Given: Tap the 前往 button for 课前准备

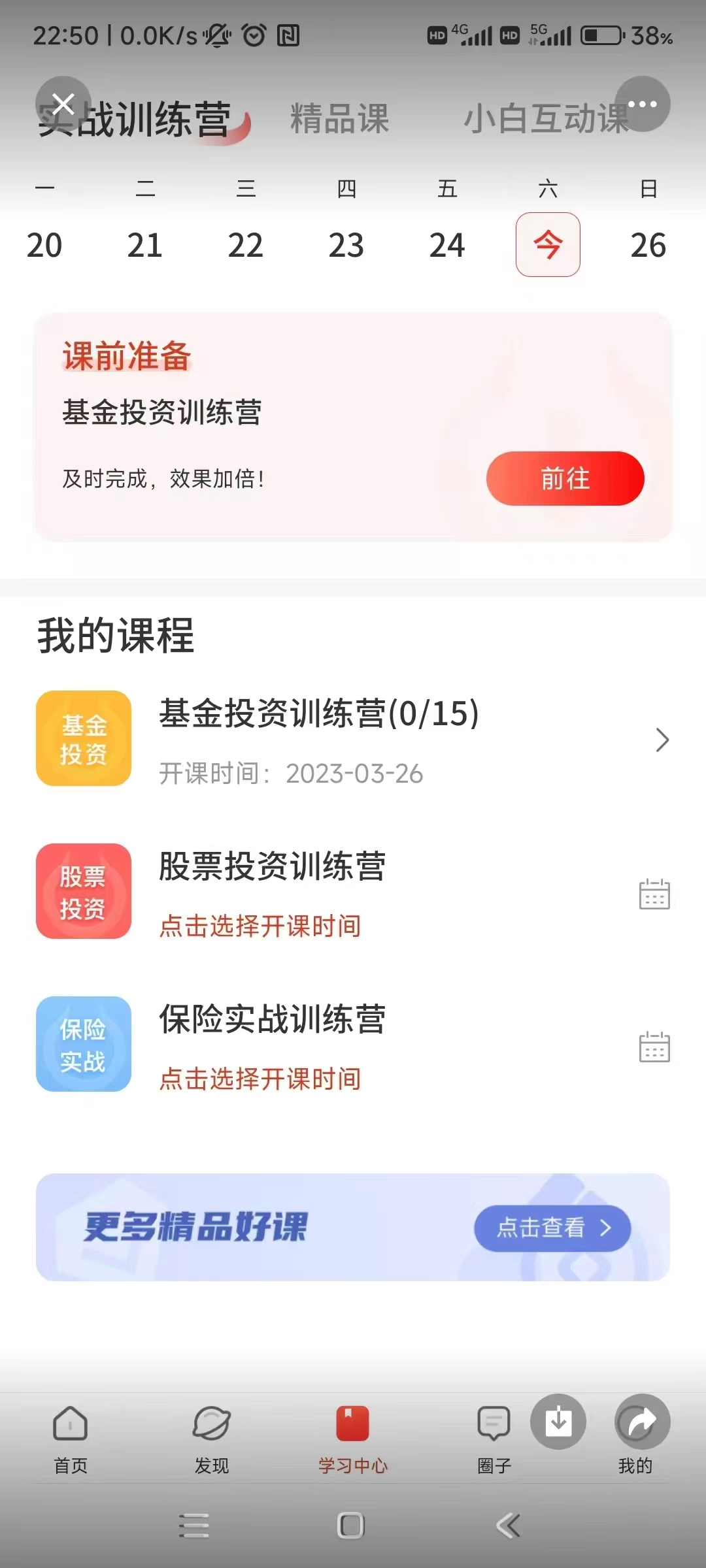Looking at the screenshot, I should pyautogui.click(x=565, y=478).
